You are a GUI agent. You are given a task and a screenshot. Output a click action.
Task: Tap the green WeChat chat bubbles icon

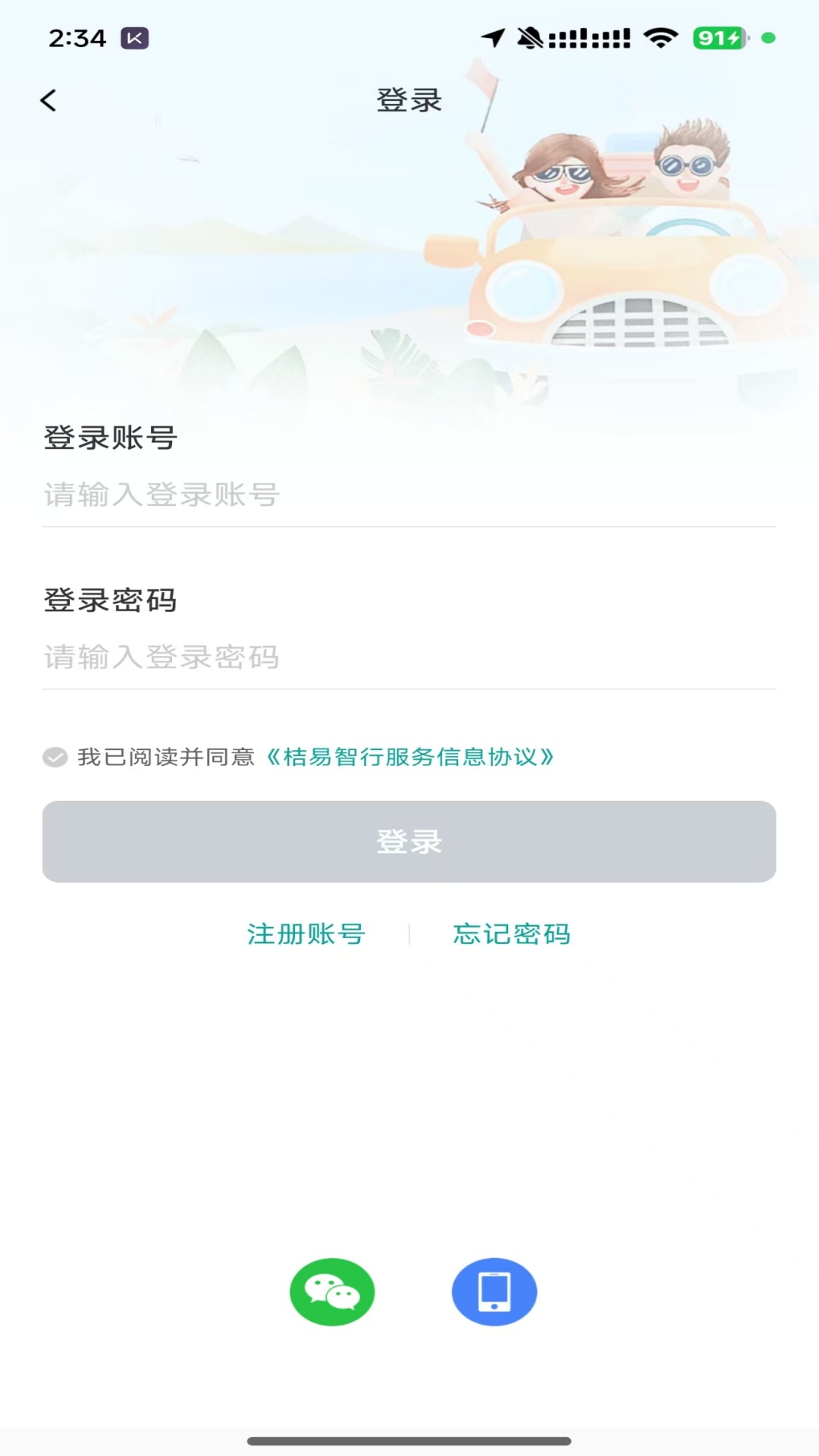click(x=332, y=1292)
